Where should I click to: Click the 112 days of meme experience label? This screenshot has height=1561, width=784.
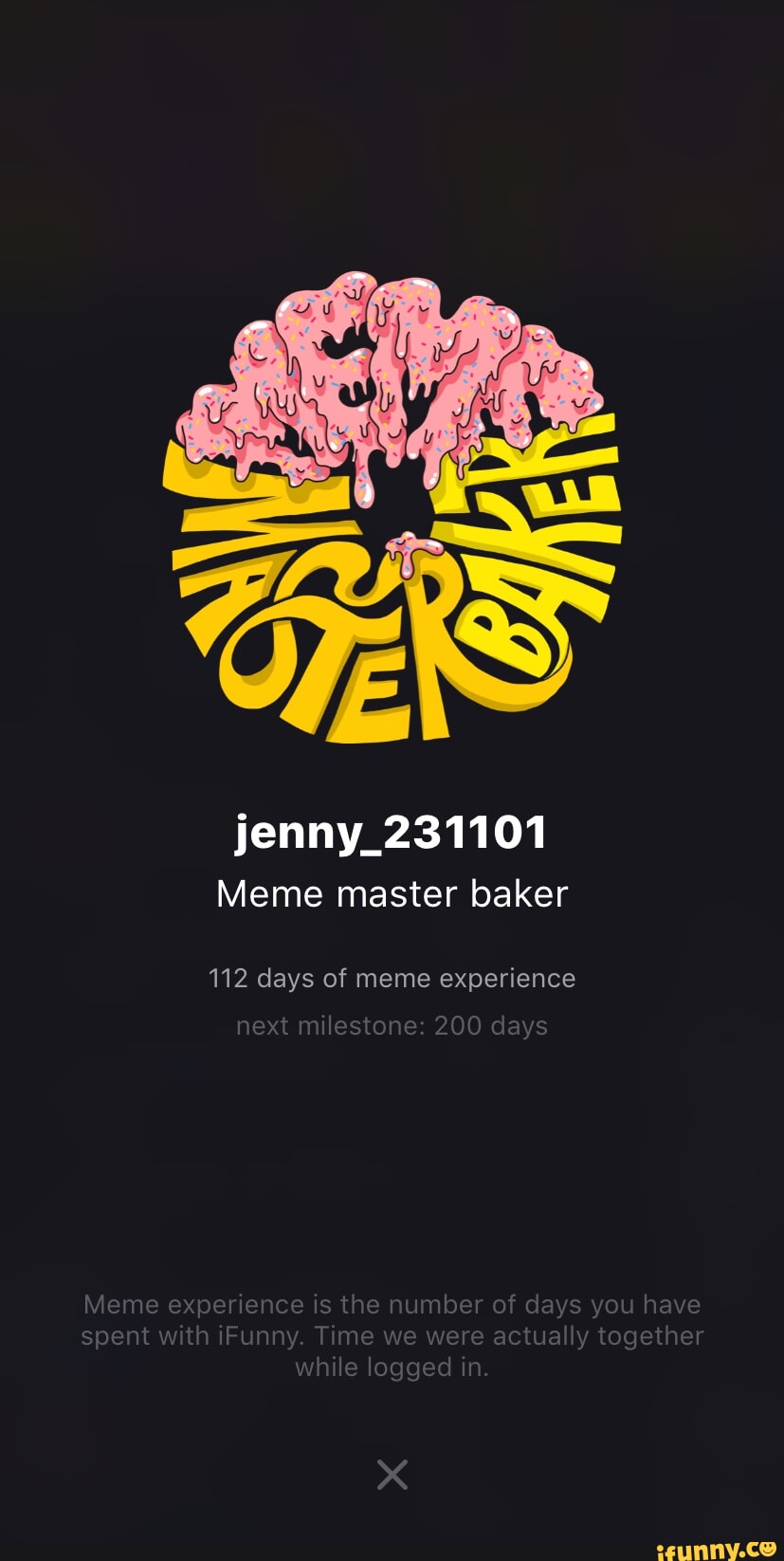point(392,978)
